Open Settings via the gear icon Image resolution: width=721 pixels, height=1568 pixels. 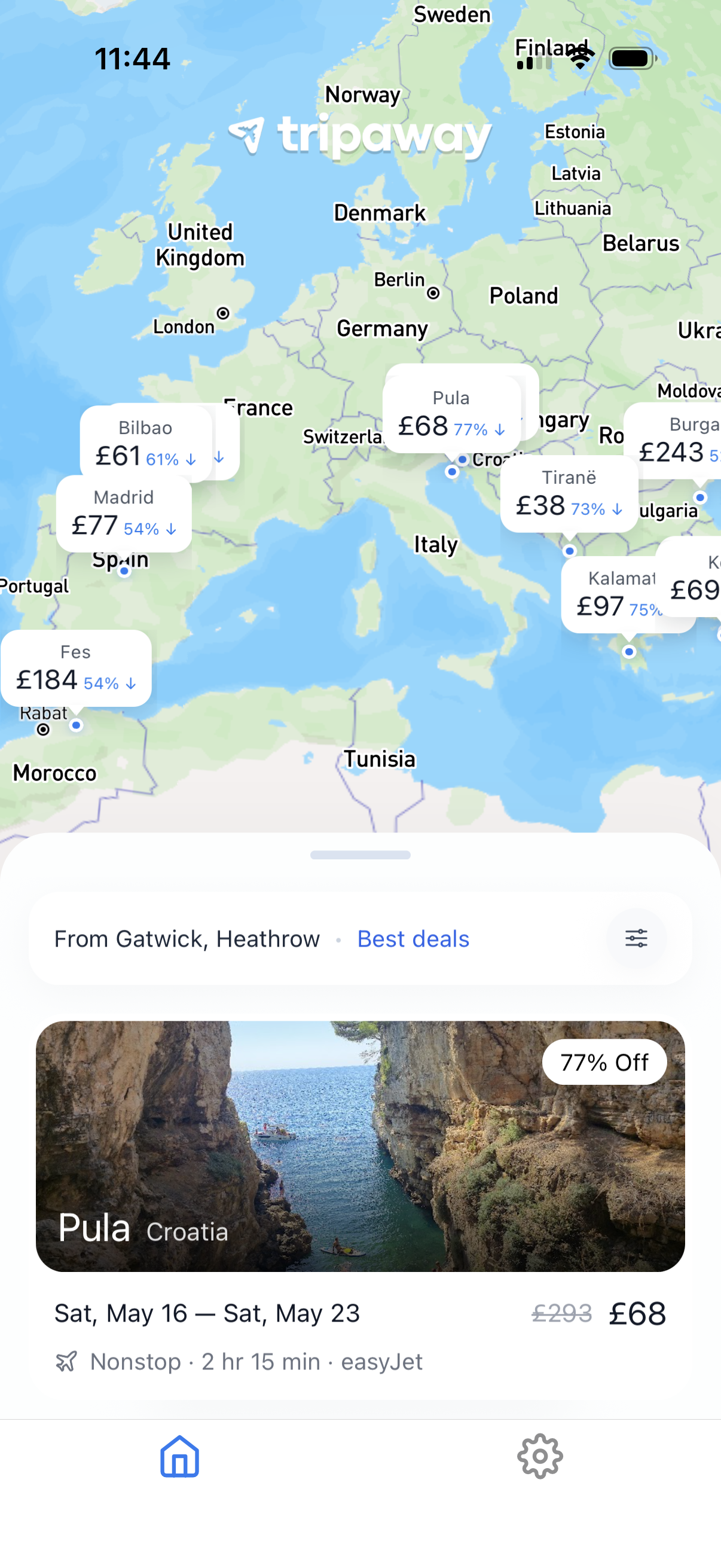click(x=541, y=1456)
